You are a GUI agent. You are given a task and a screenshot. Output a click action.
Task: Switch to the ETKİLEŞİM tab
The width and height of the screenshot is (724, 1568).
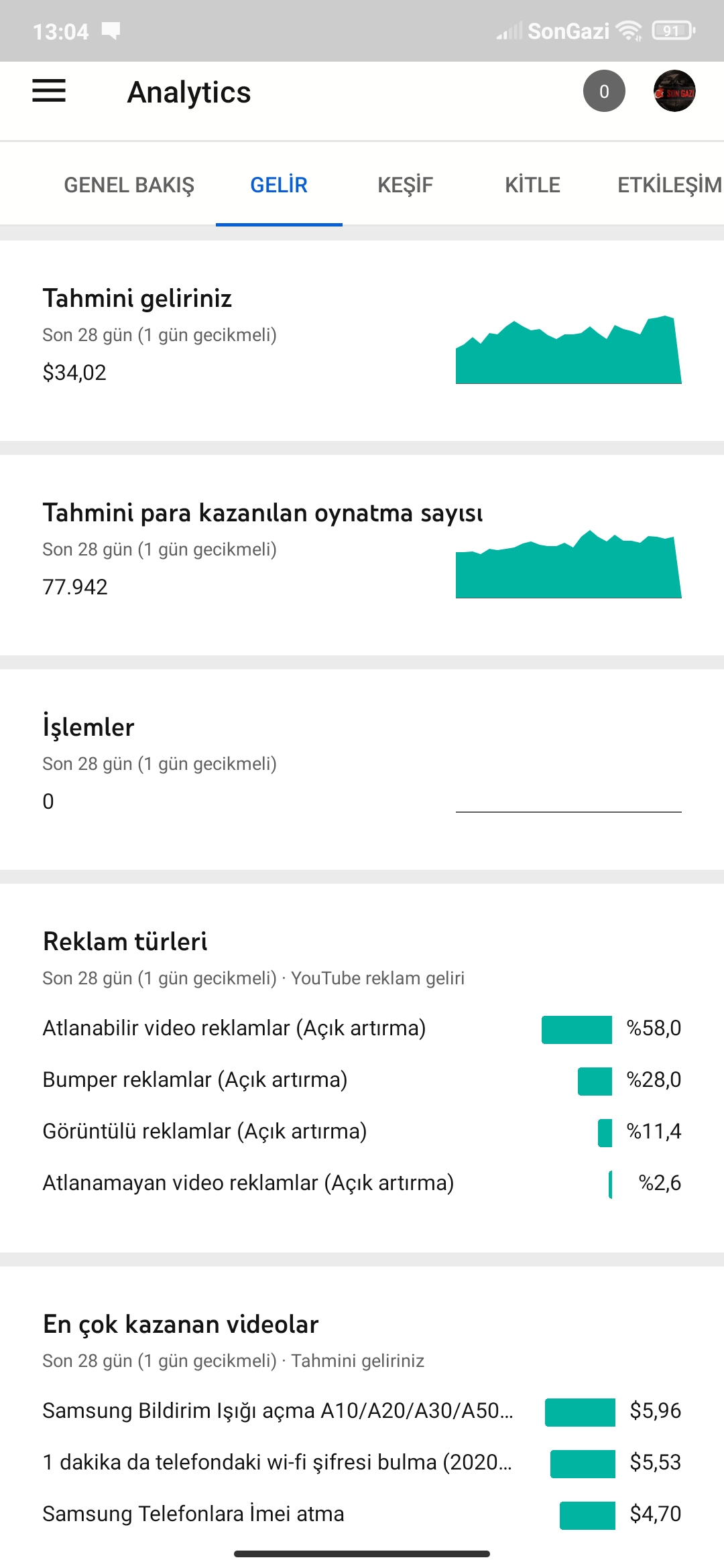coord(669,185)
